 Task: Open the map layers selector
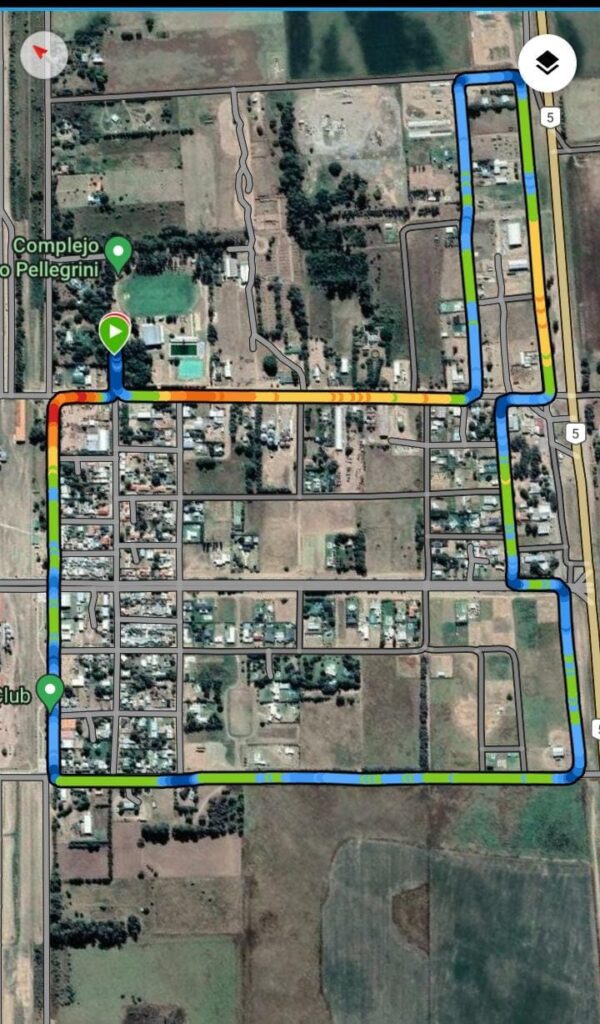[x=547, y=64]
